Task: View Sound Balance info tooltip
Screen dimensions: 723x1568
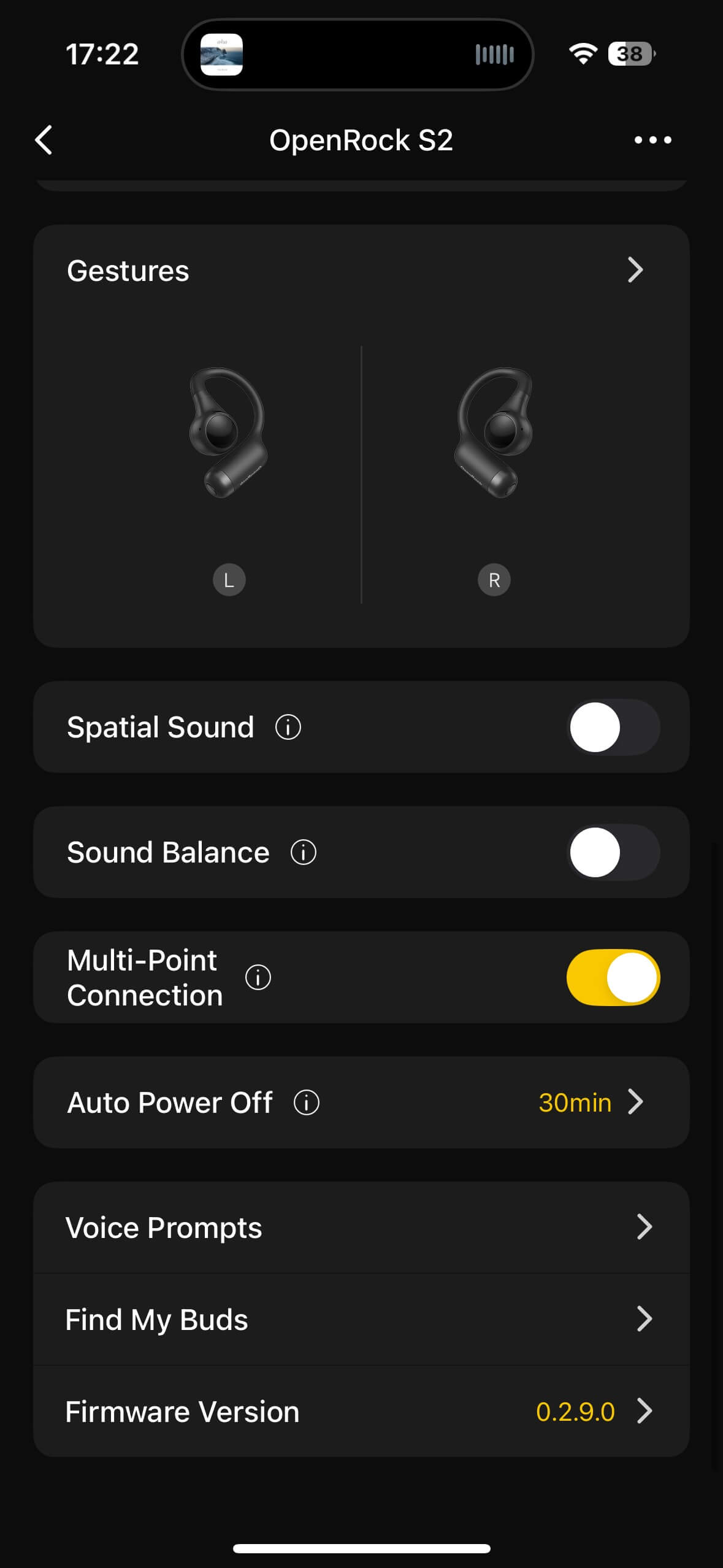Action: [304, 852]
